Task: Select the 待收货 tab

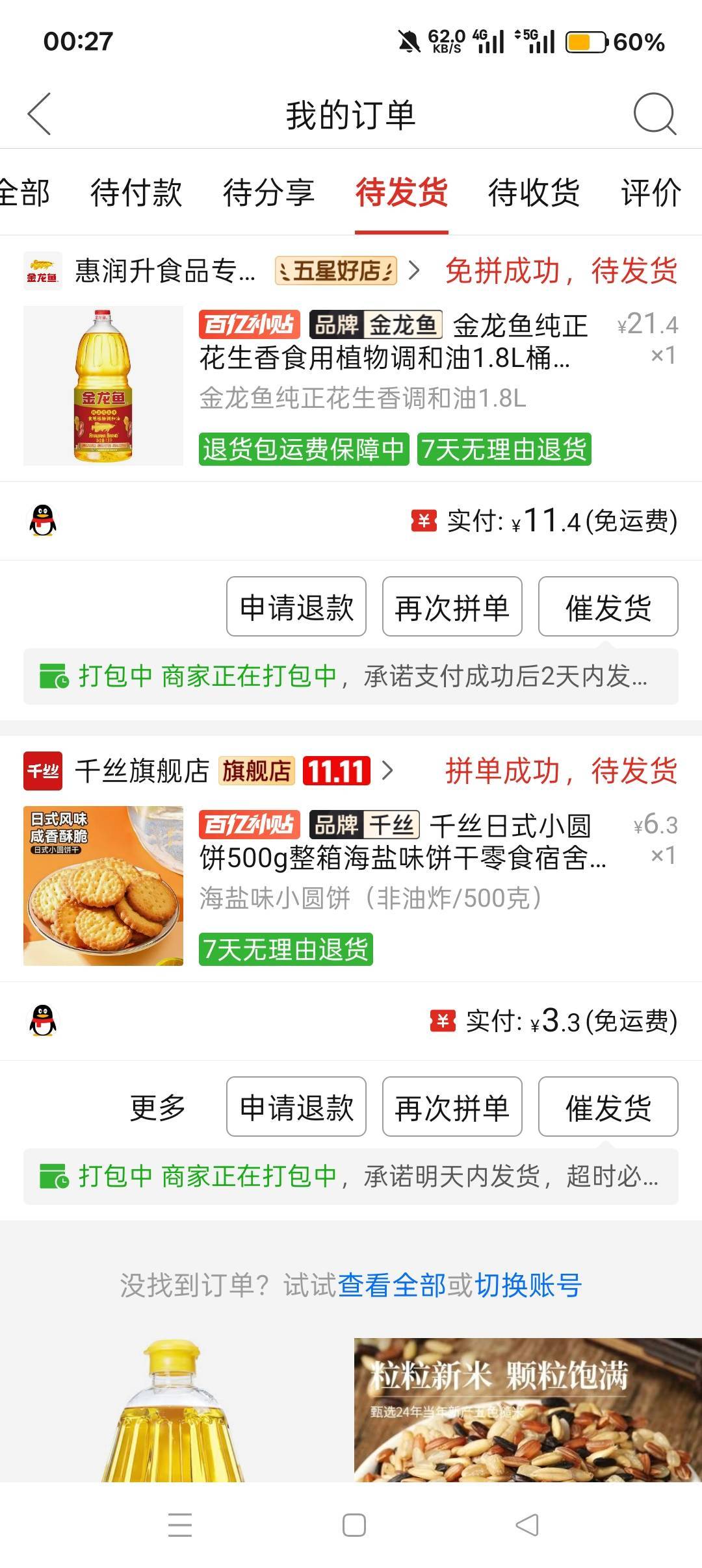Action: (534, 193)
